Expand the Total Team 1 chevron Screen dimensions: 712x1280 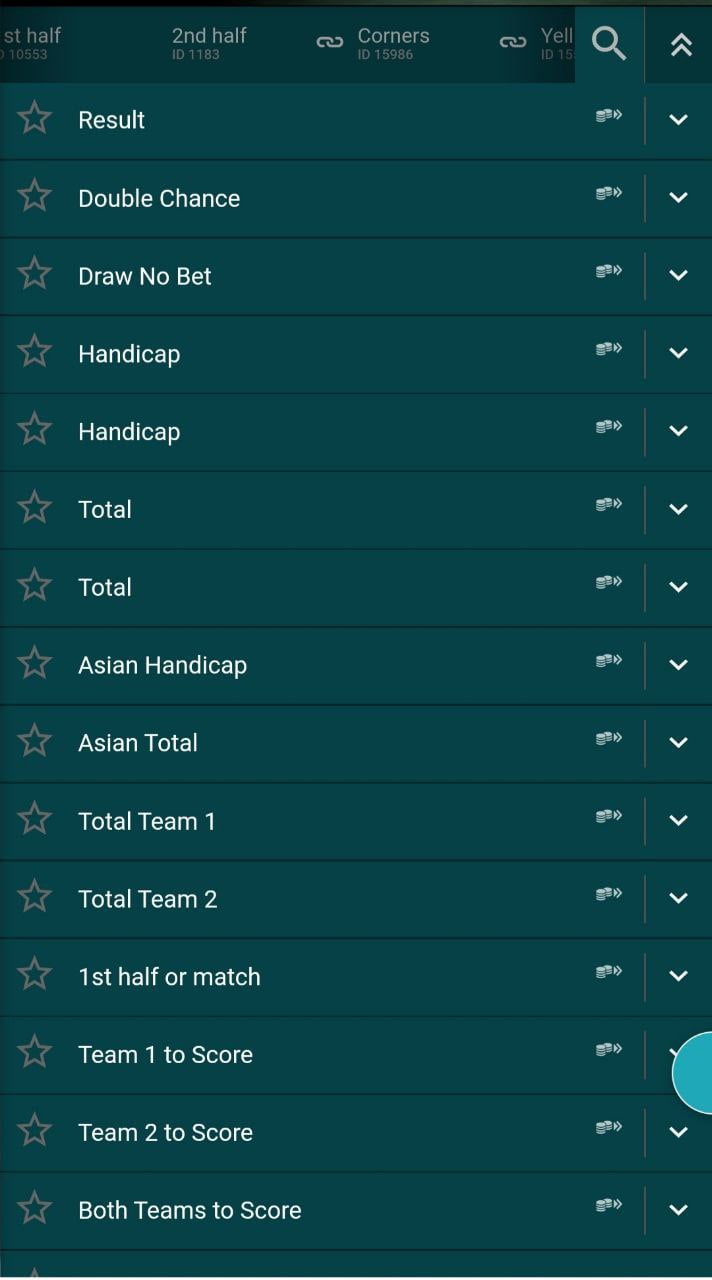click(678, 821)
